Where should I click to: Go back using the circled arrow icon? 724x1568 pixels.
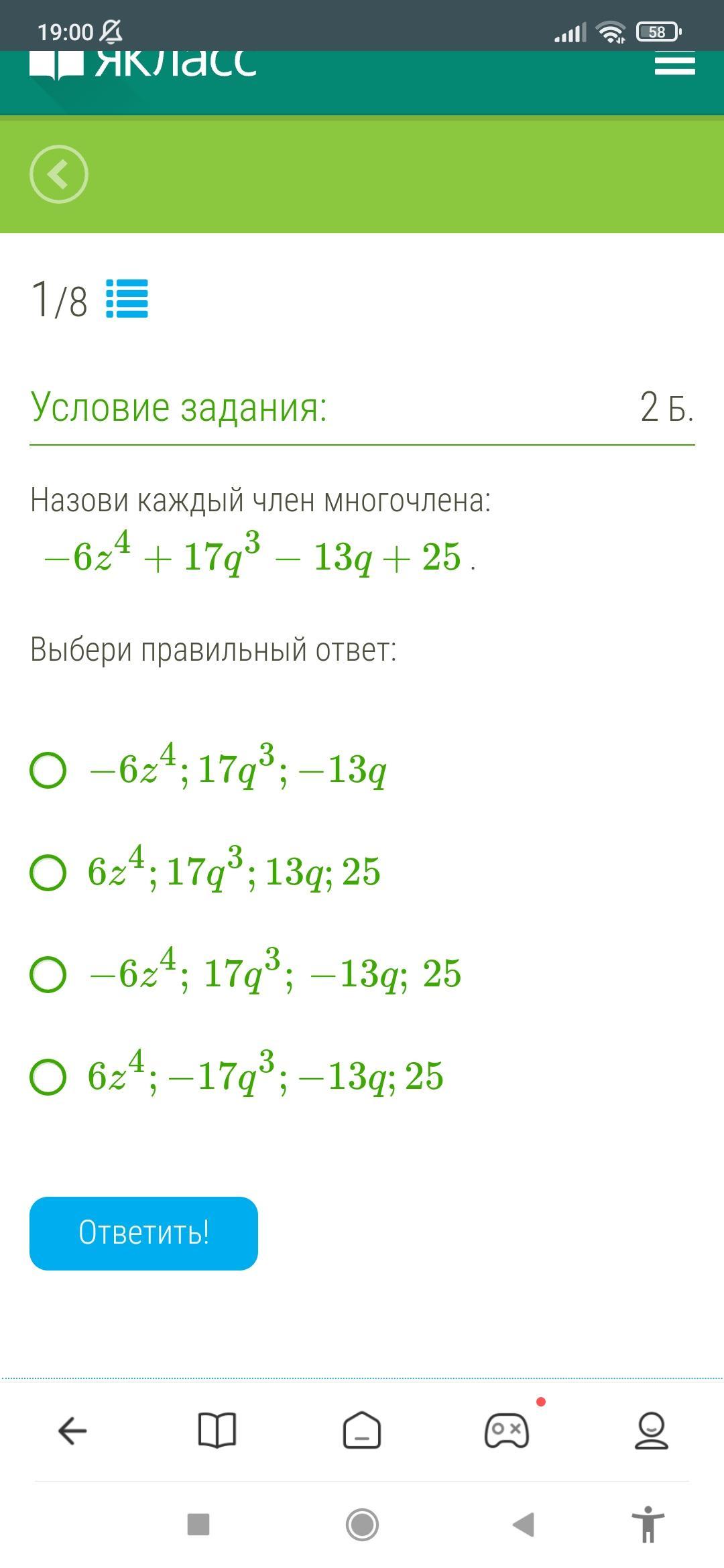pos(59,174)
